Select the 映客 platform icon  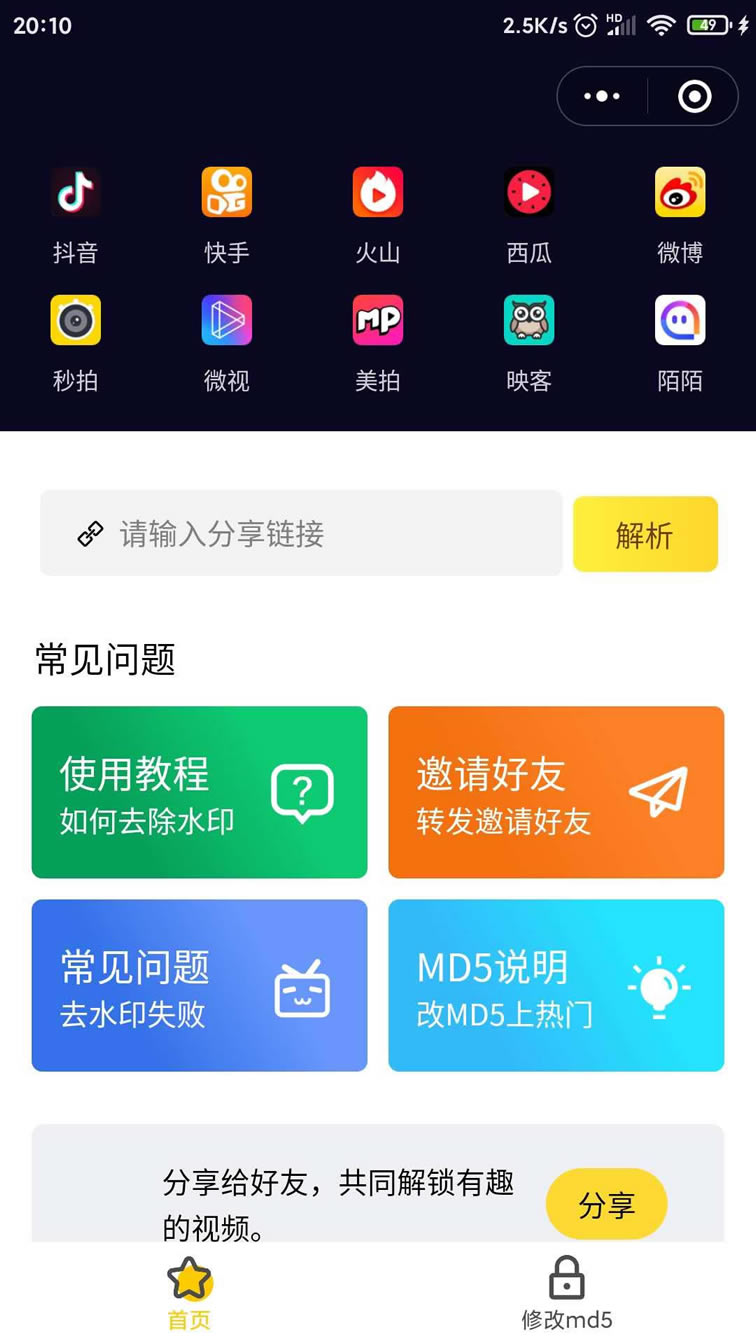pos(529,320)
